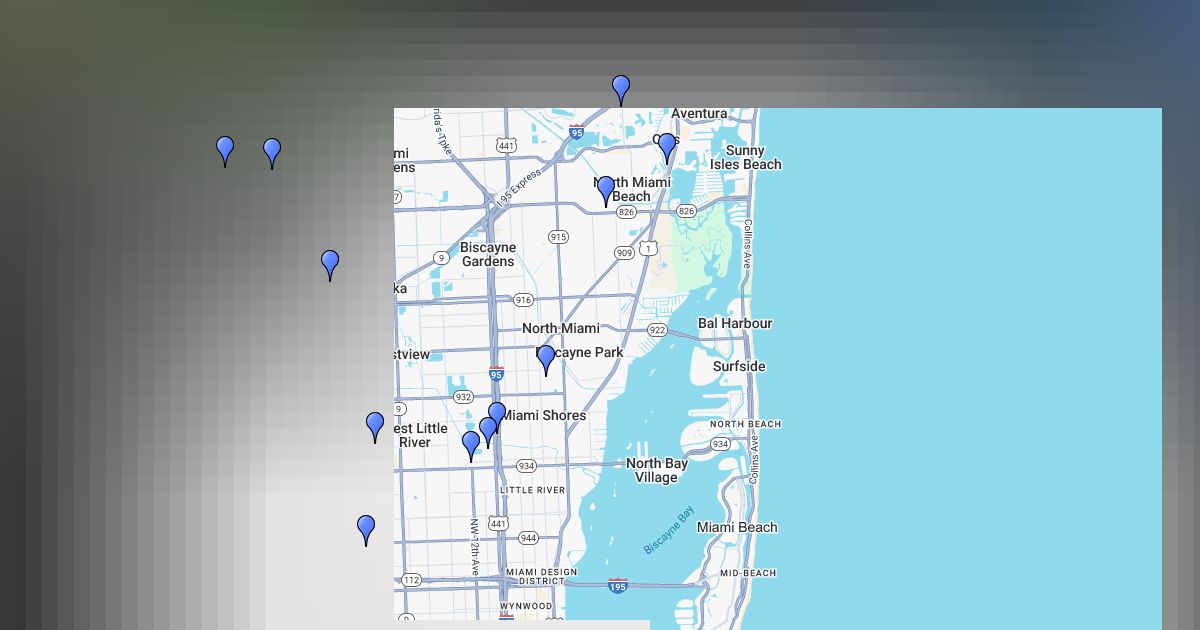Image resolution: width=1200 pixels, height=630 pixels.
Task: Select the pin beside the Biscayne Park label
Action: coord(546,360)
